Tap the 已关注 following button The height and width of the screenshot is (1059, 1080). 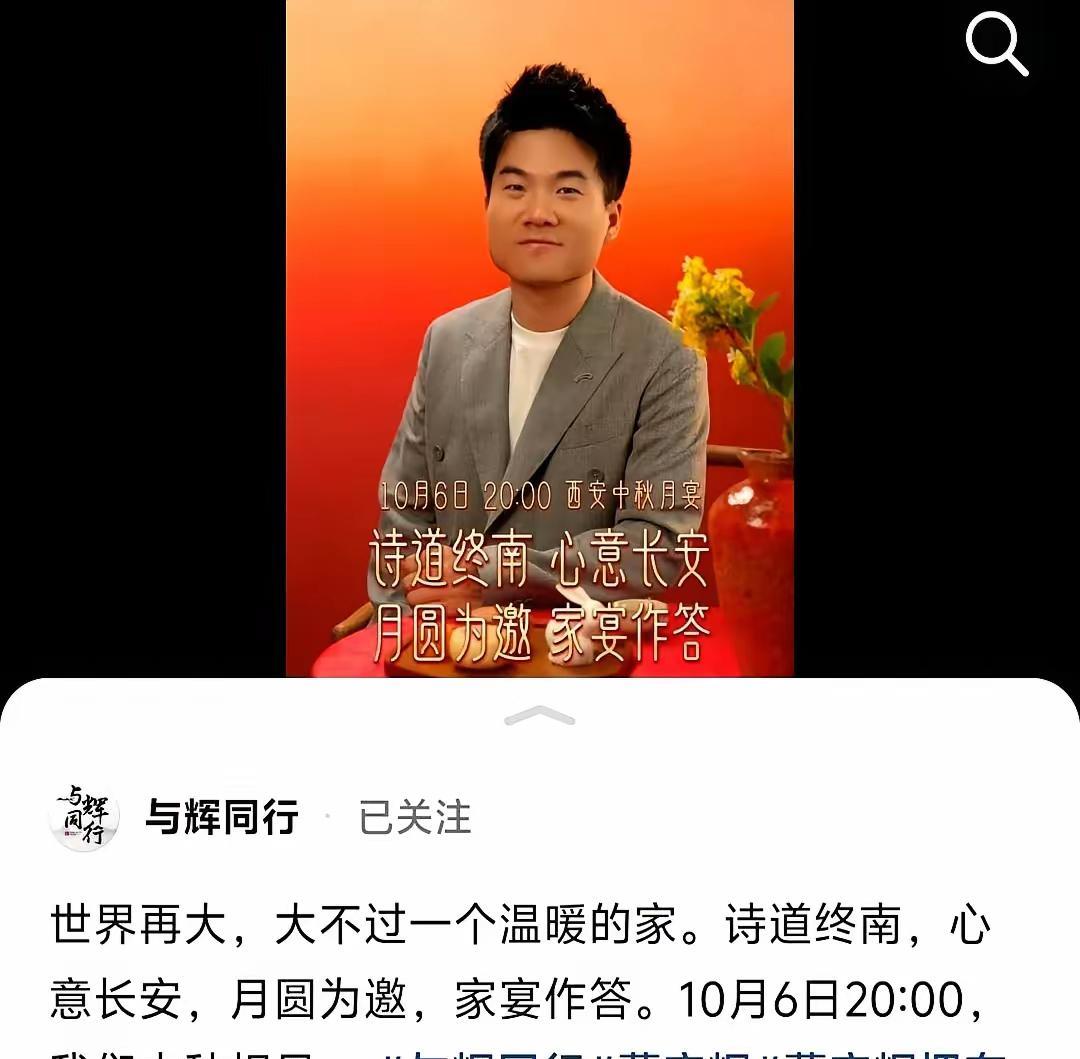415,817
